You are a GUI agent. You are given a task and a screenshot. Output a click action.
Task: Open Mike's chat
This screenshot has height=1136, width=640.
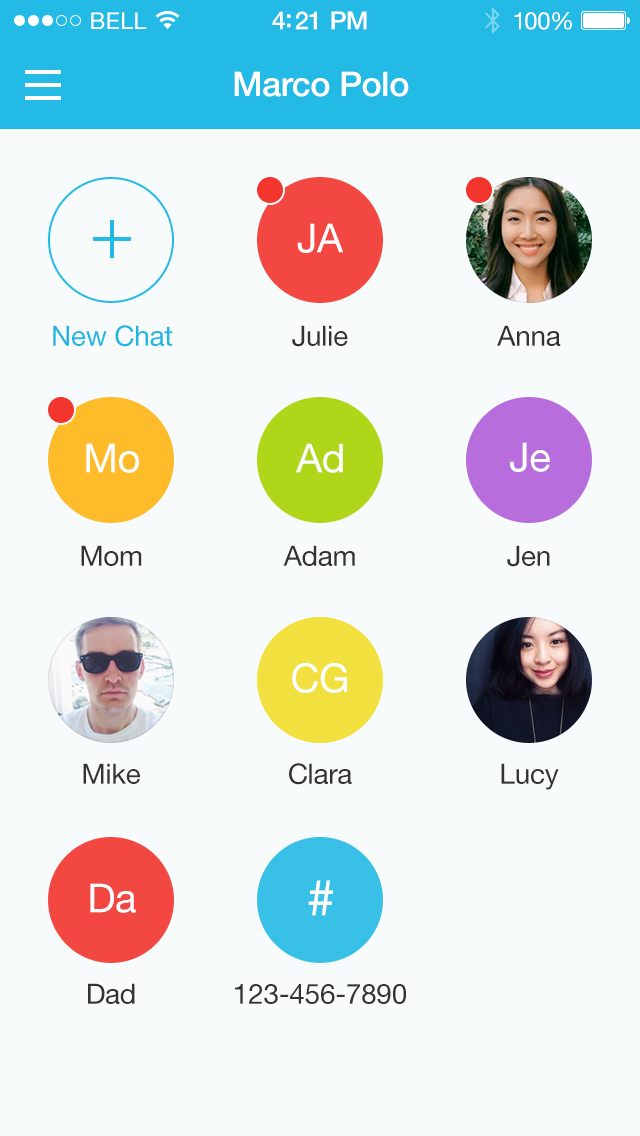pos(111,680)
